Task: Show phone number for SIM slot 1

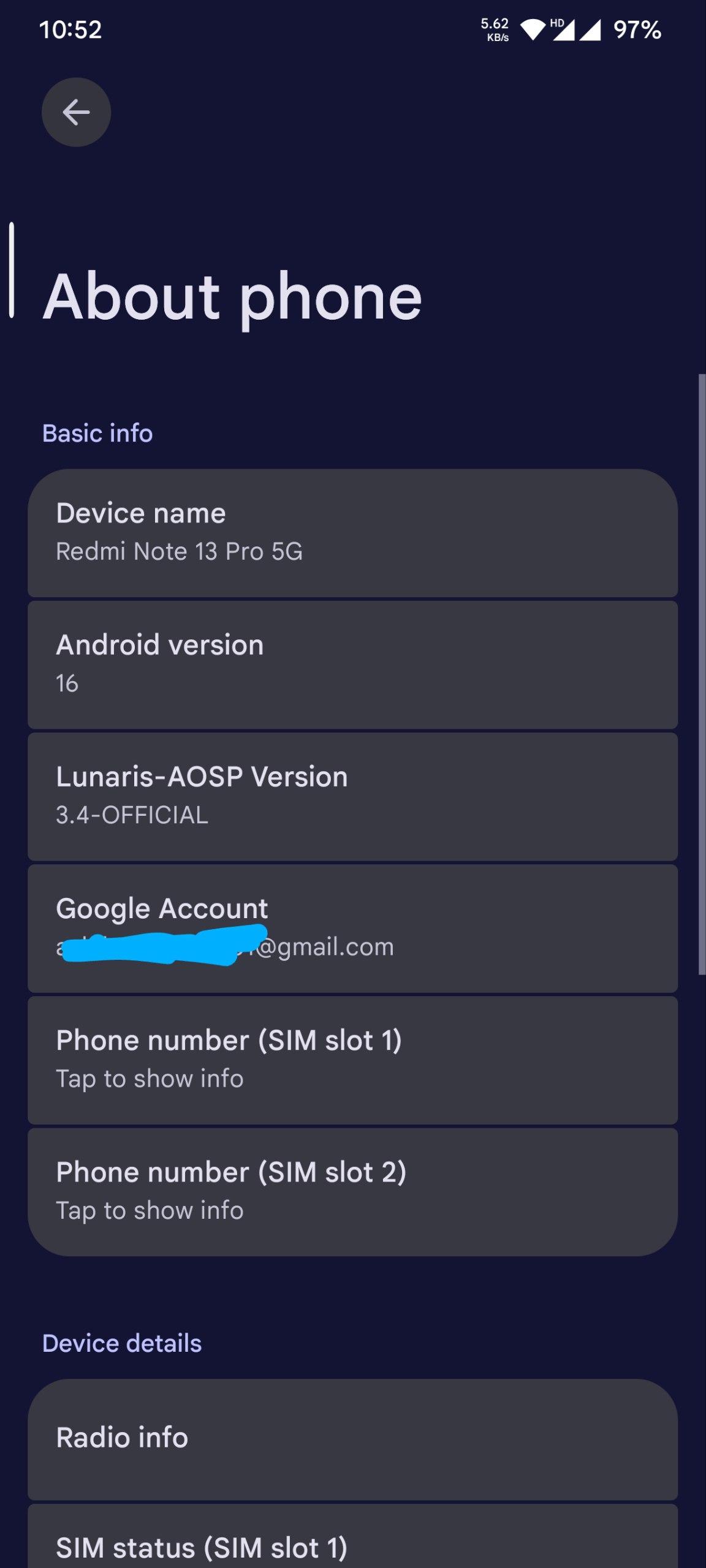Action: (352, 1059)
